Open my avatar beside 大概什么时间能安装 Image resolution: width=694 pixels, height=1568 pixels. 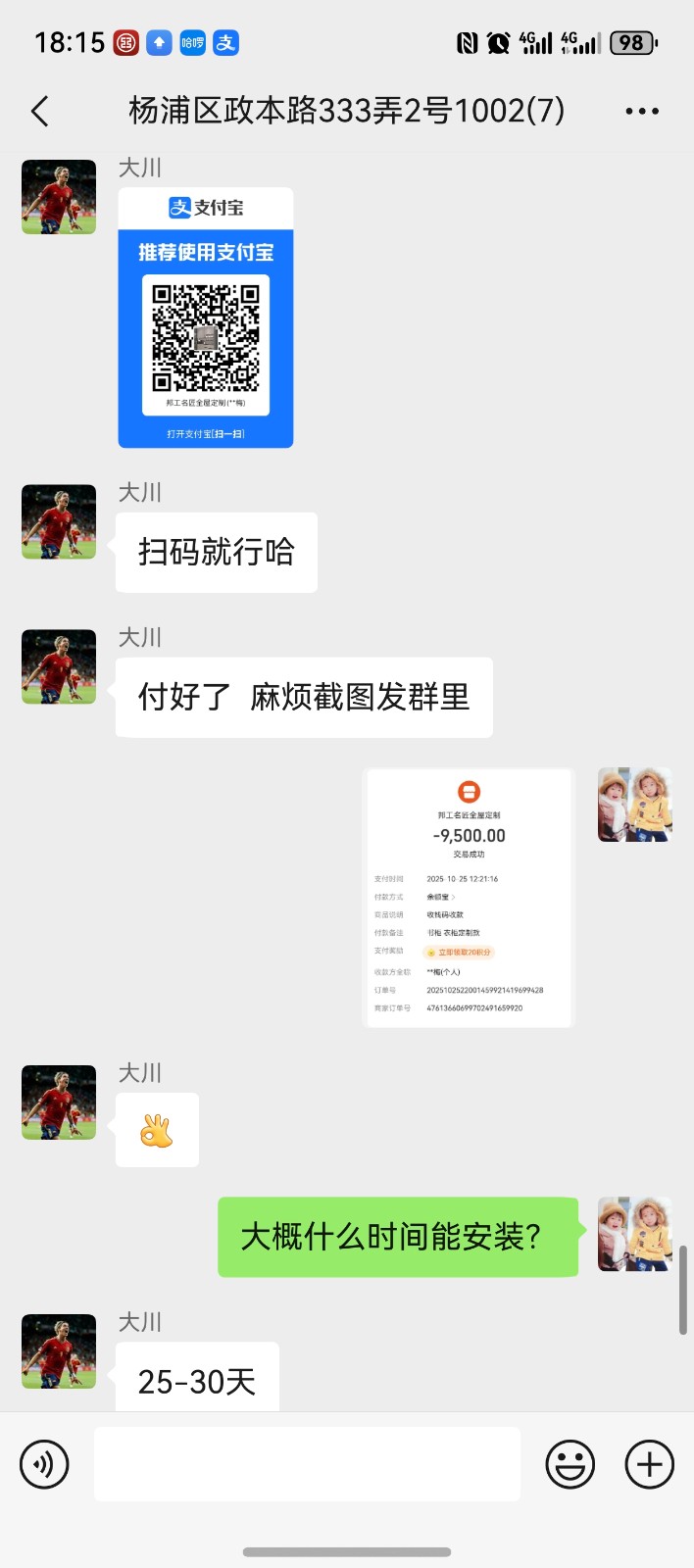[635, 1234]
